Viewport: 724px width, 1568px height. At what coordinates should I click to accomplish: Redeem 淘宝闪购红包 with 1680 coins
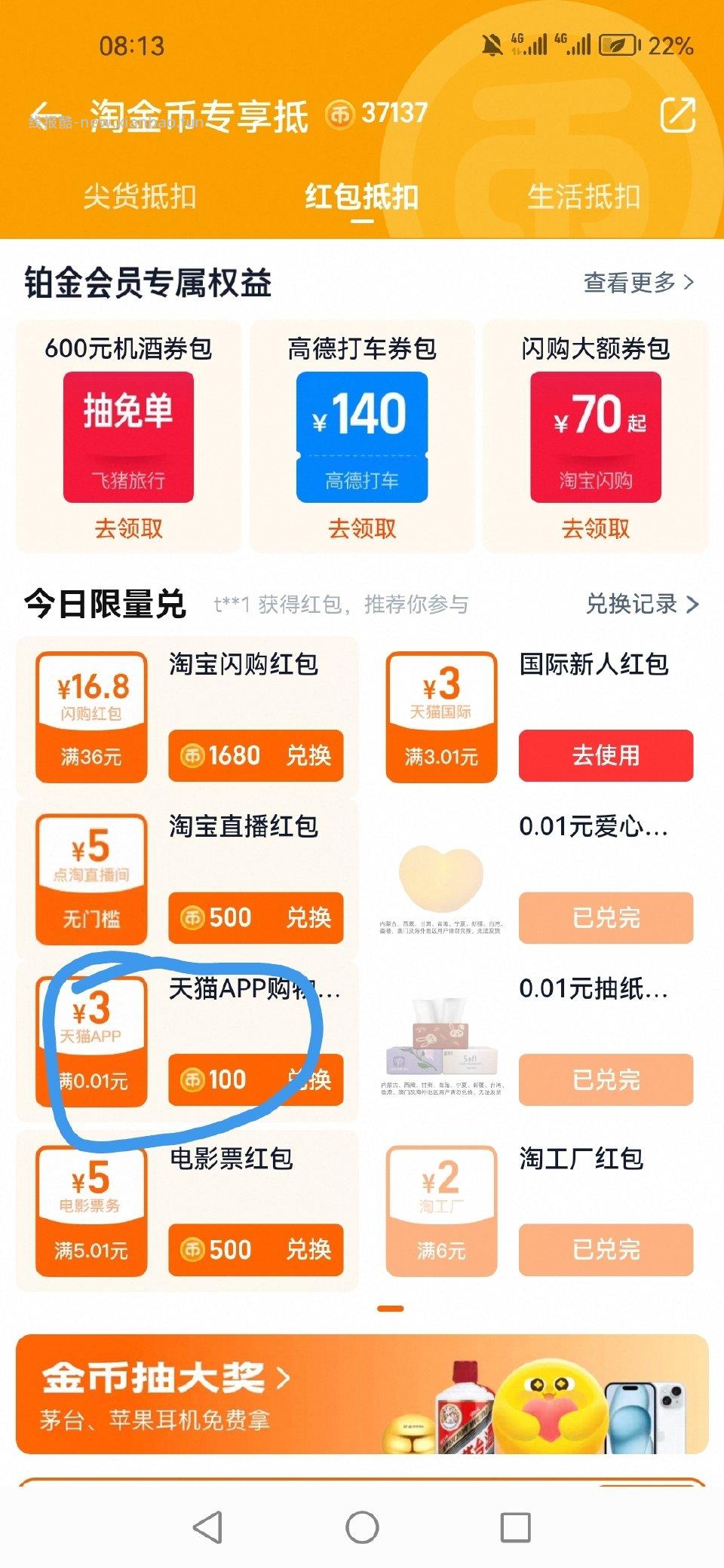coord(256,756)
